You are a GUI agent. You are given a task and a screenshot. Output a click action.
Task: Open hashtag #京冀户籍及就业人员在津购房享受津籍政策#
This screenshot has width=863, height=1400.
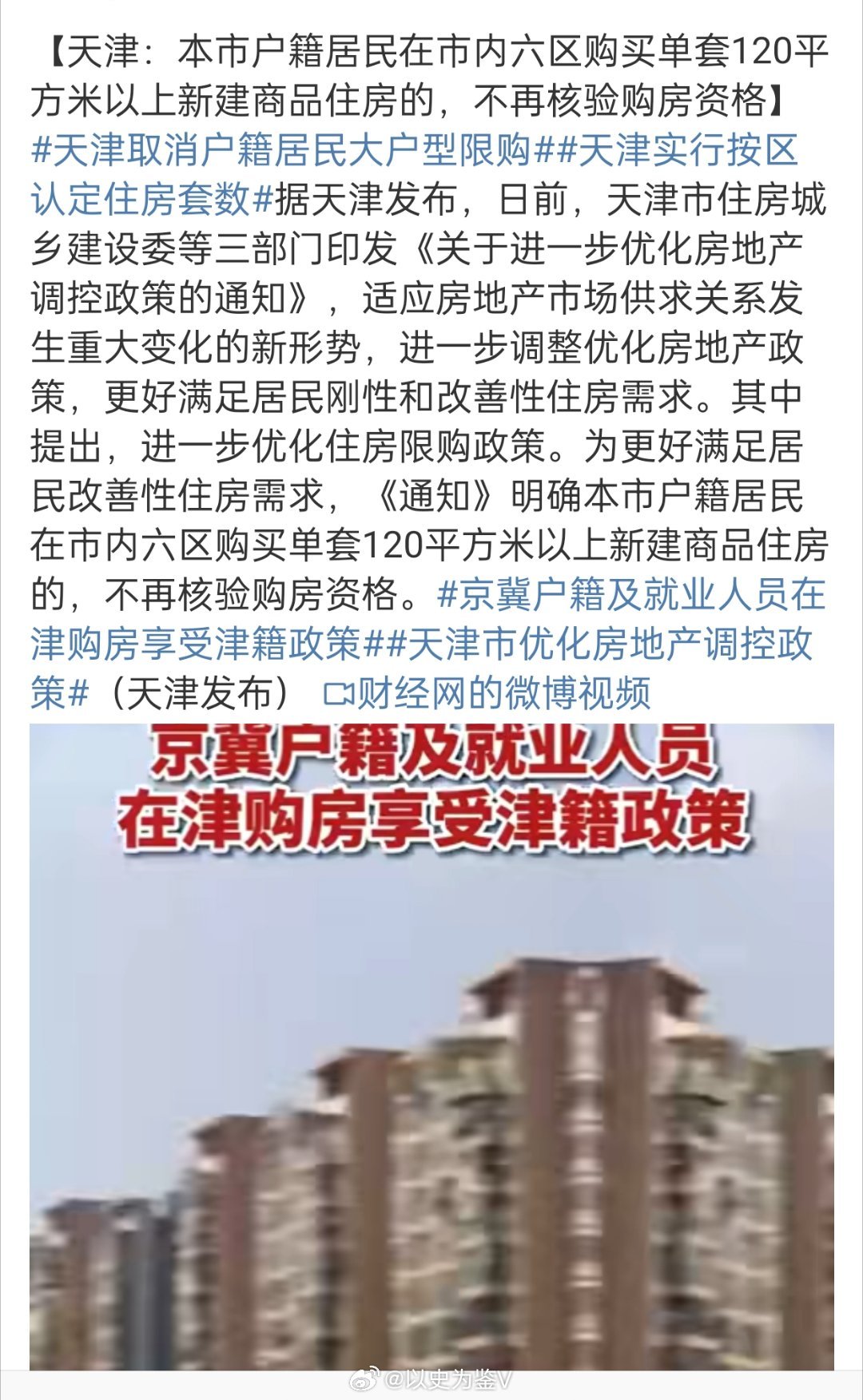pyautogui.click(x=632, y=595)
